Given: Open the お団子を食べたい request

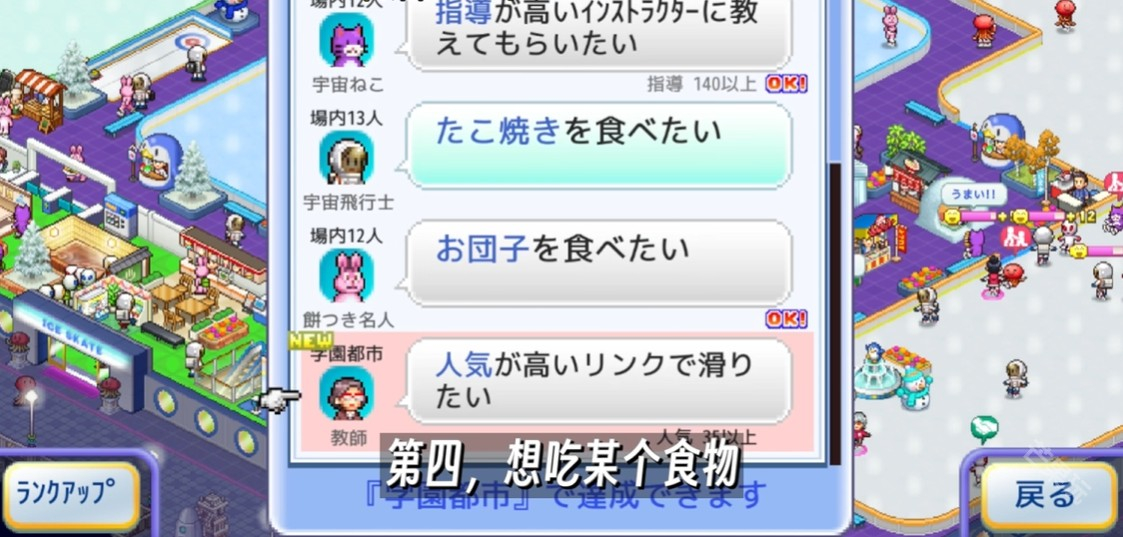Looking at the screenshot, I should tap(599, 261).
